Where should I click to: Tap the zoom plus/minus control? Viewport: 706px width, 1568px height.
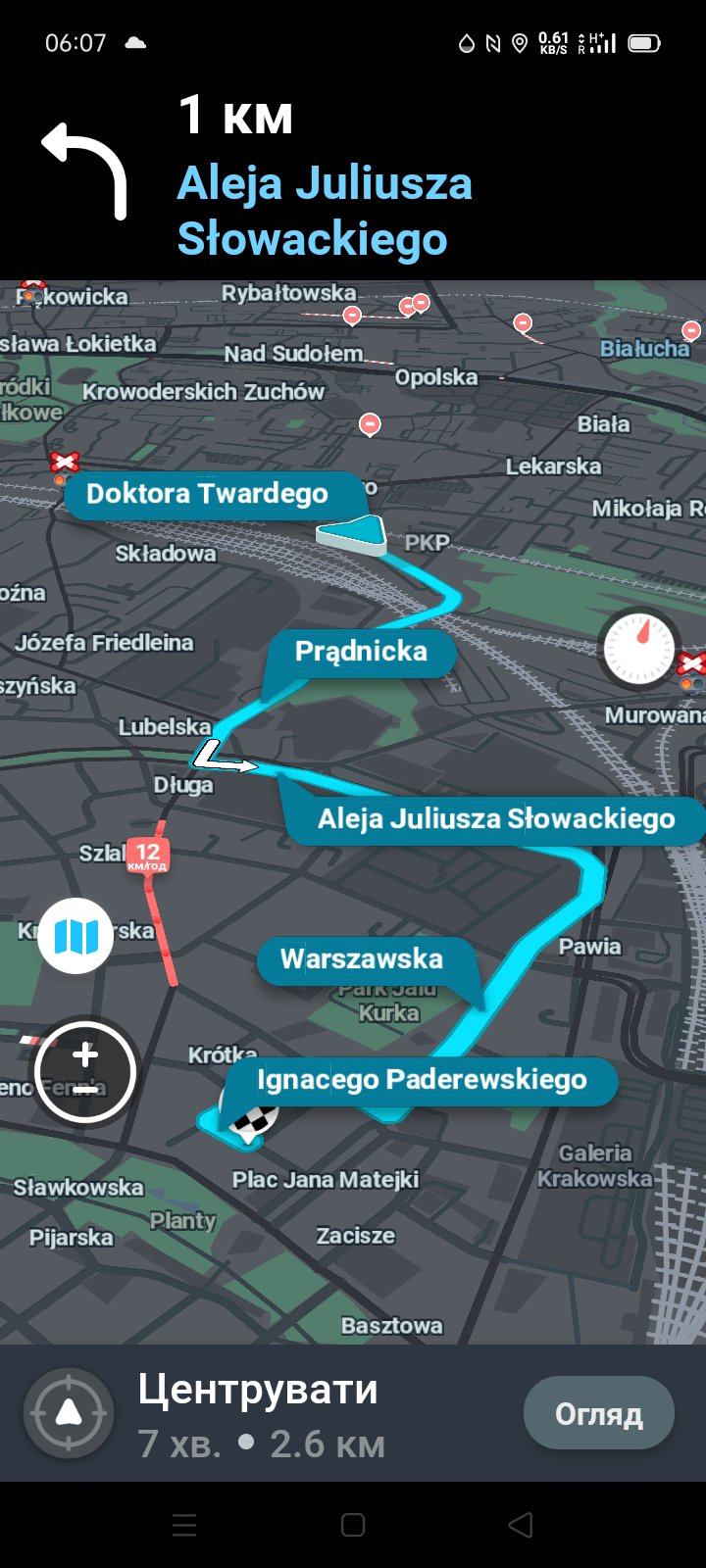click(x=85, y=1071)
